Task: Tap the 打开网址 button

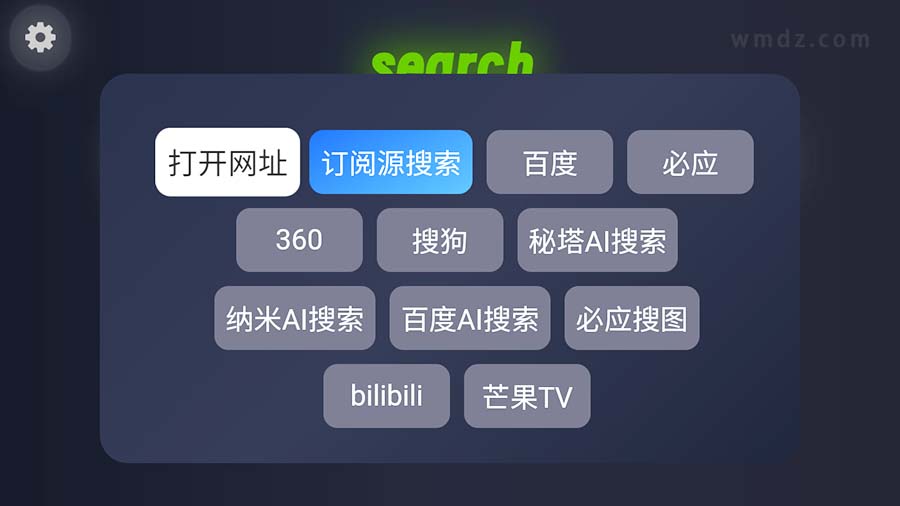Action: coord(227,162)
